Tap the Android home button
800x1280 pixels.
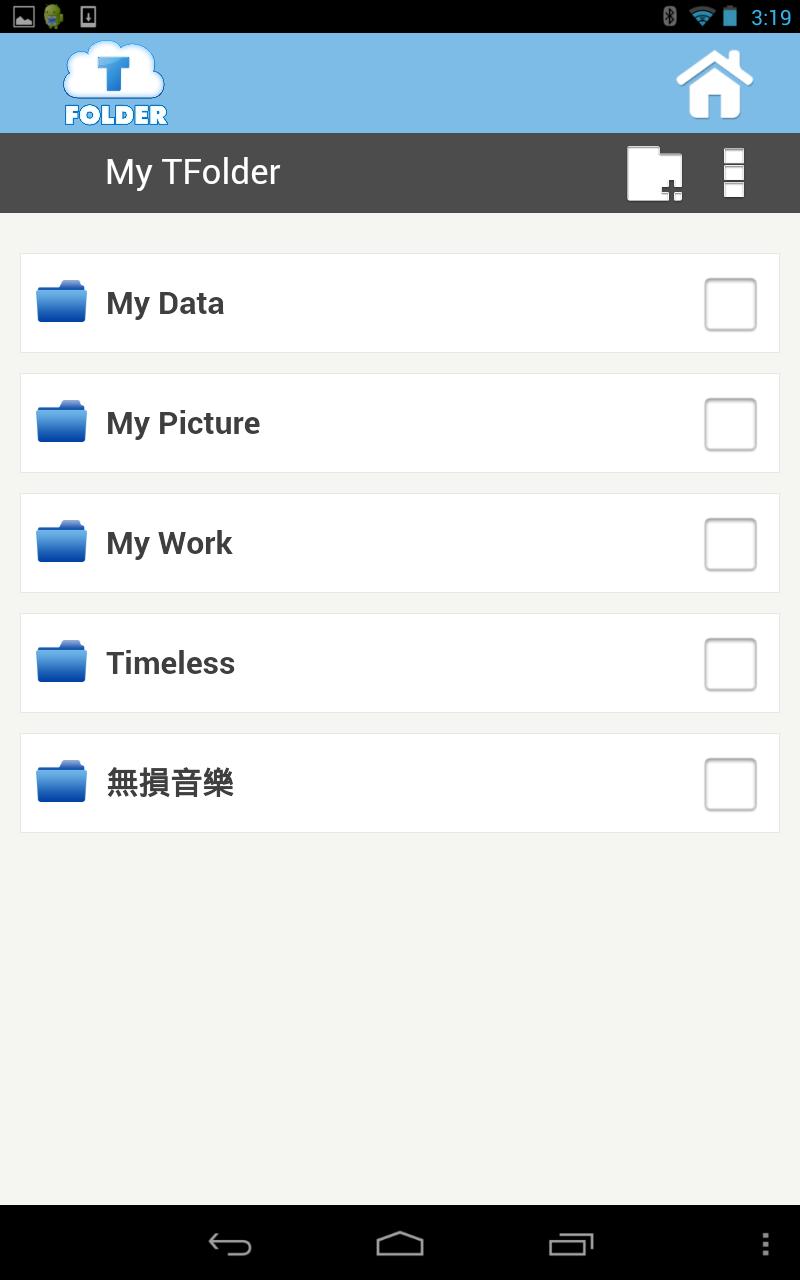point(400,1242)
